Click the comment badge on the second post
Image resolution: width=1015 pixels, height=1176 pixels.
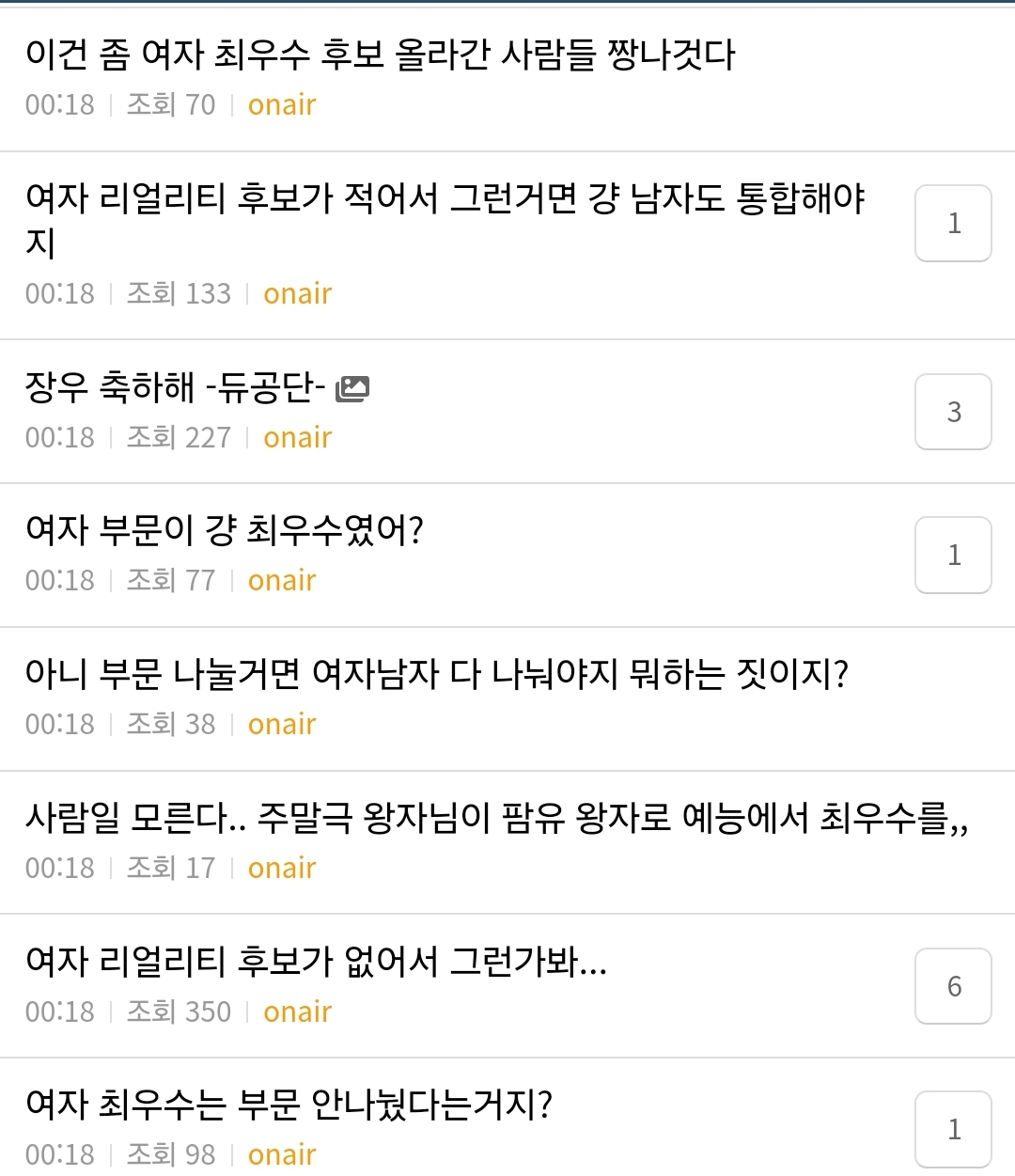(953, 224)
